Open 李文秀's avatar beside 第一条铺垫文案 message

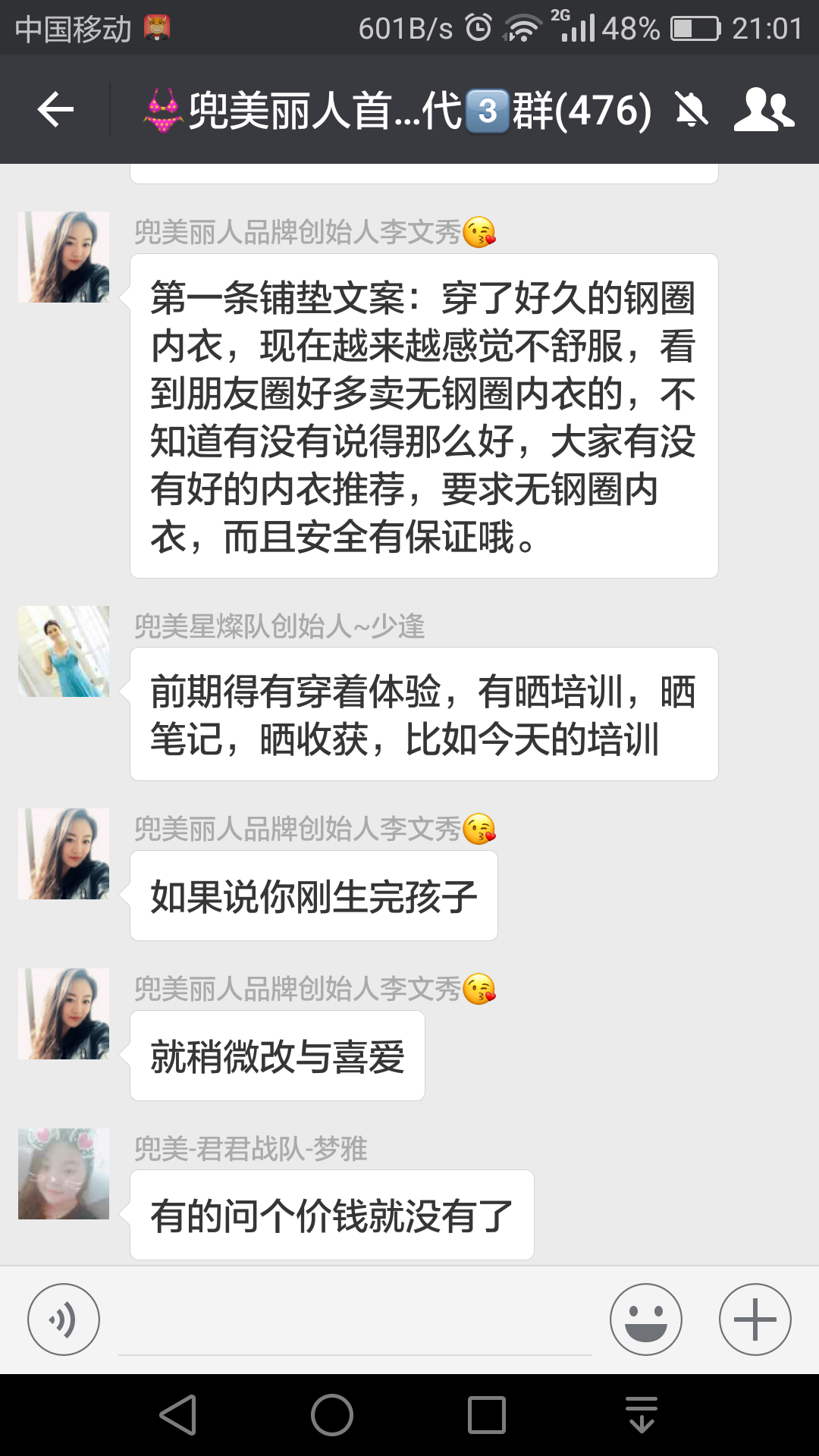pyautogui.click(x=64, y=257)
